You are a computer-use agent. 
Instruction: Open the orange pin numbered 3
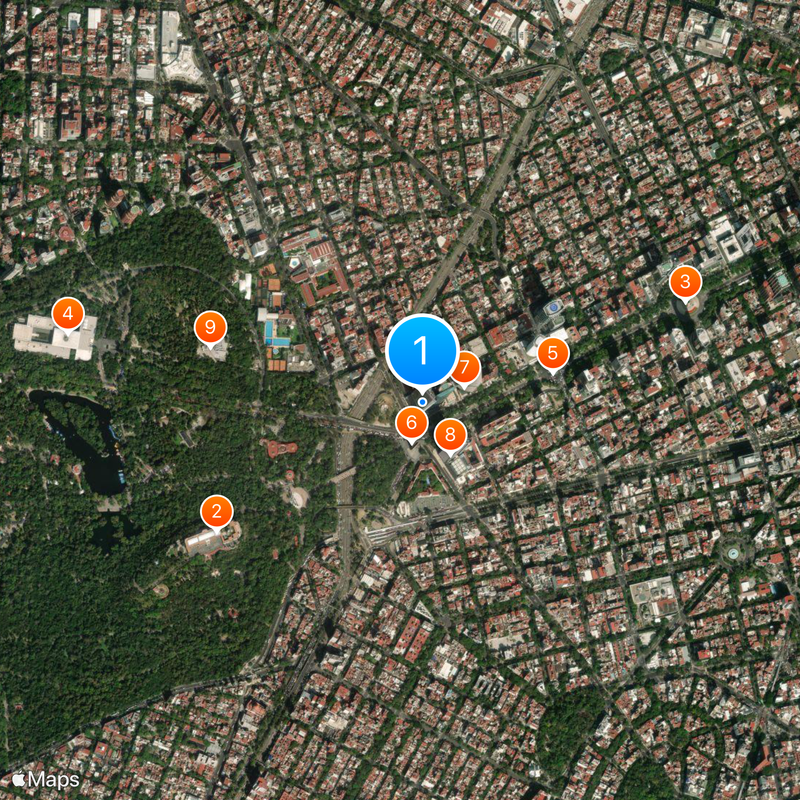[685, 282]
